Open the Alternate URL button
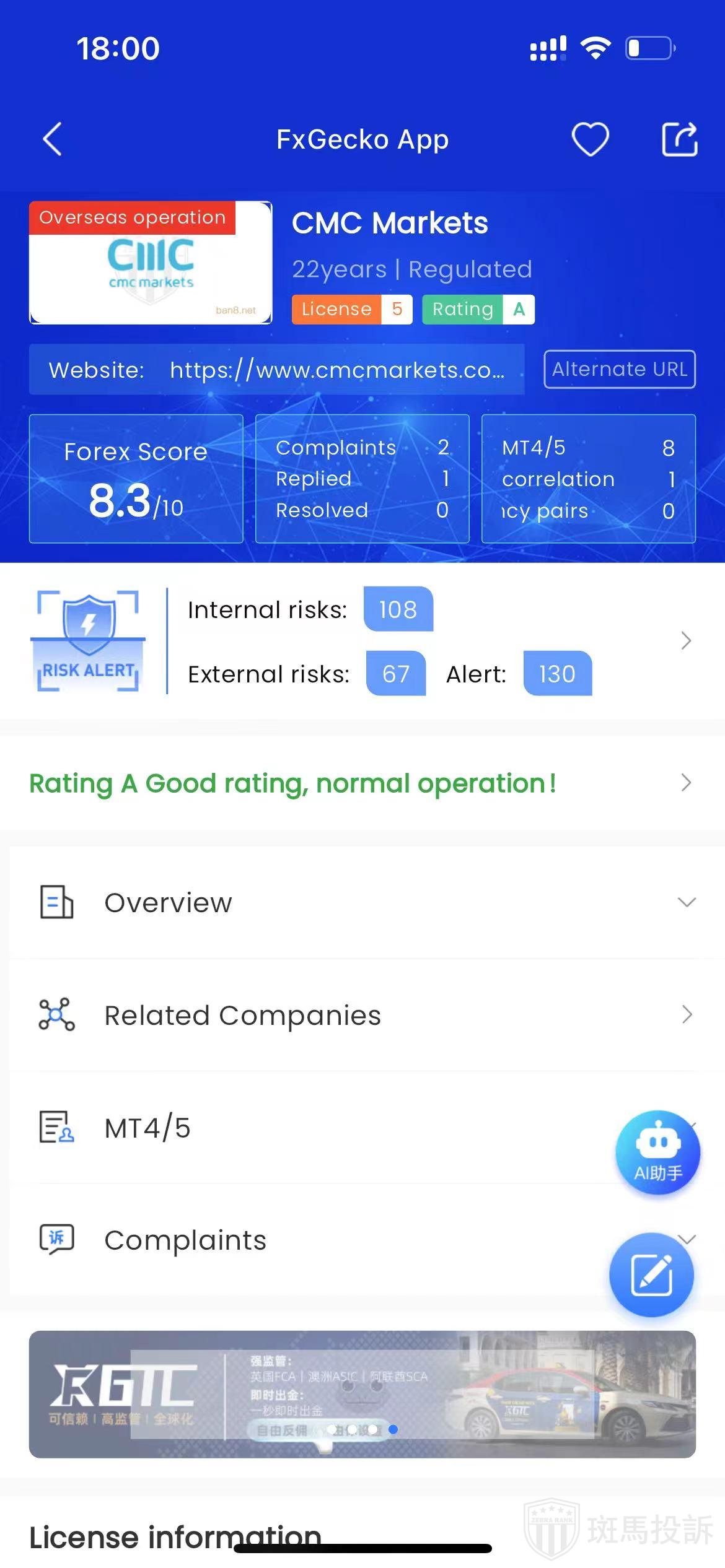Screen dimensions: 725x1568 [x=619, y=369]
